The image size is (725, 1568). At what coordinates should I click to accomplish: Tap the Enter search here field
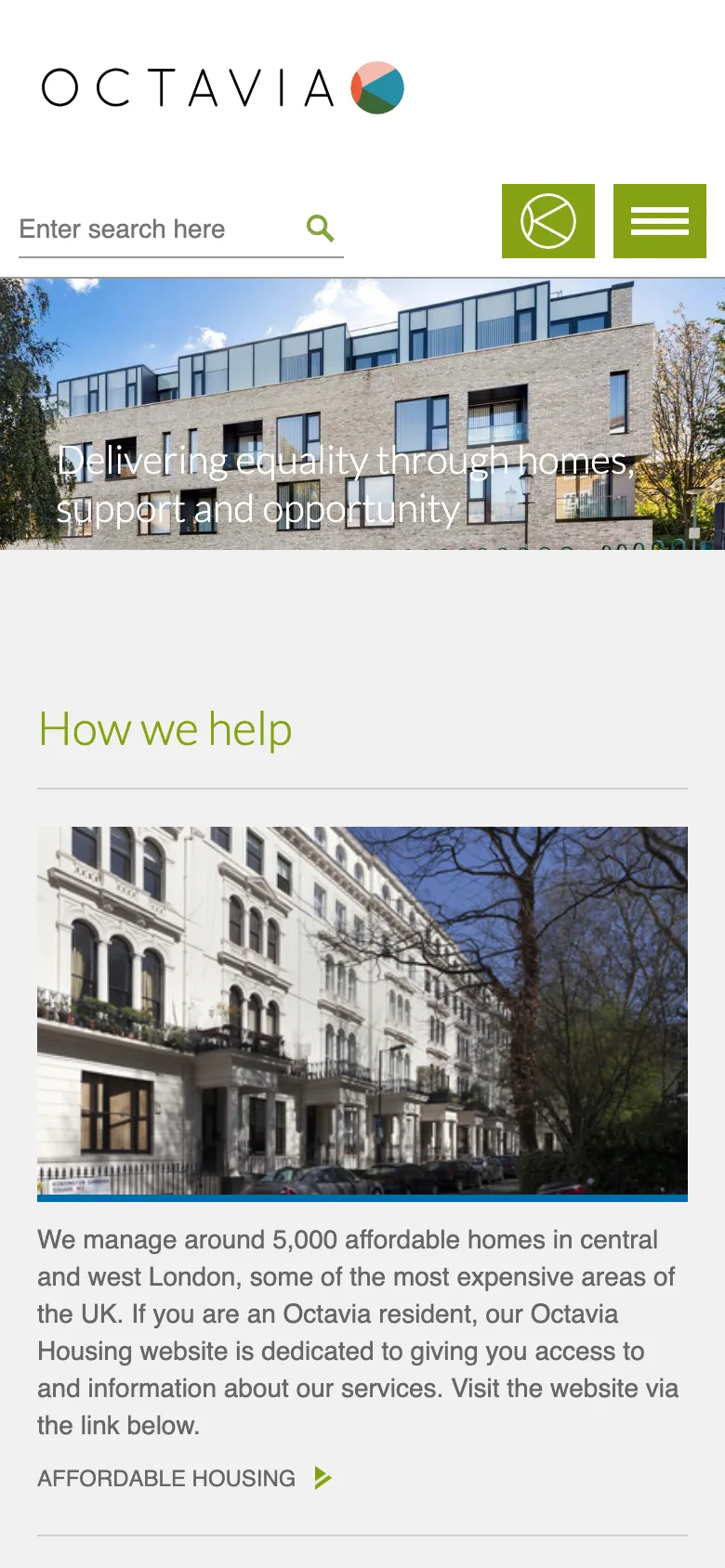[x=153, y=229]
